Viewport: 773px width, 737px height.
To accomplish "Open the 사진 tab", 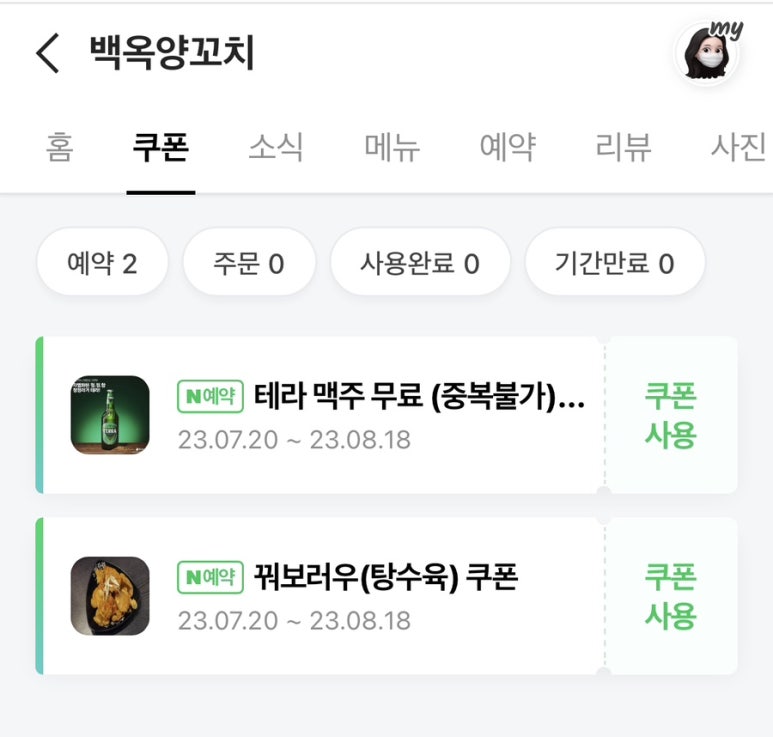I will [x=738, y=148].
